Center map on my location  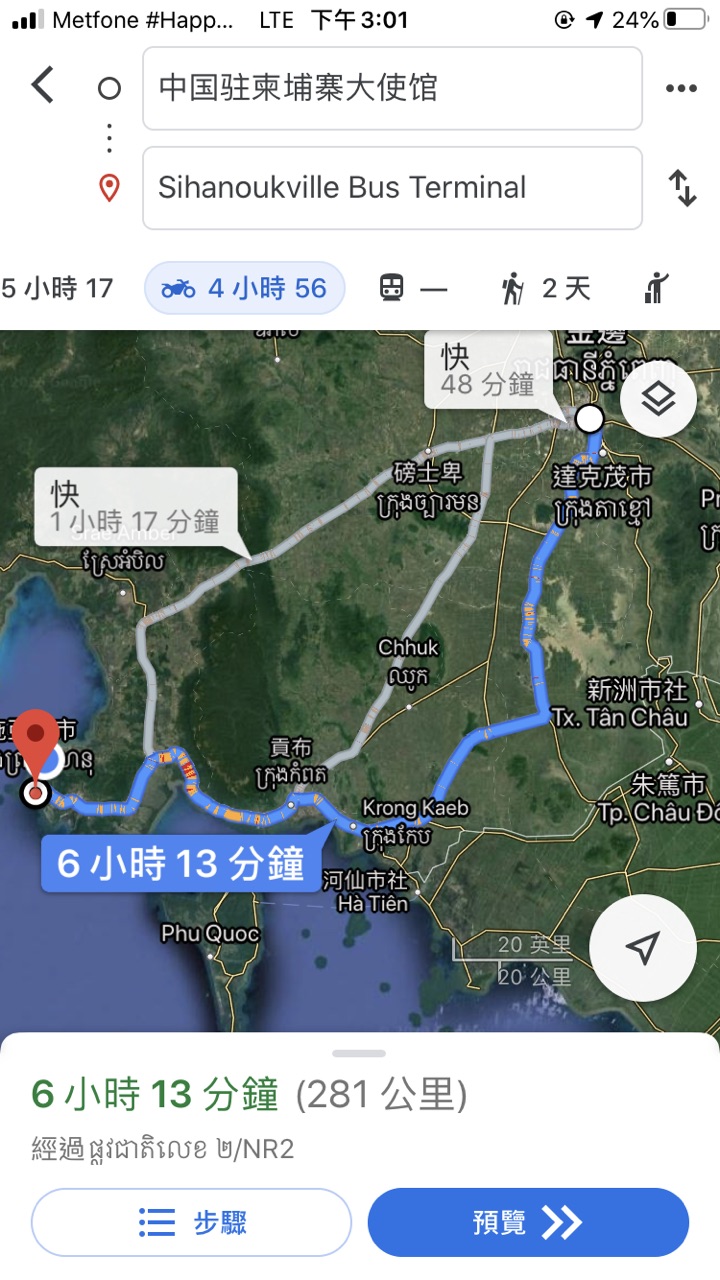tap(643, 948)
